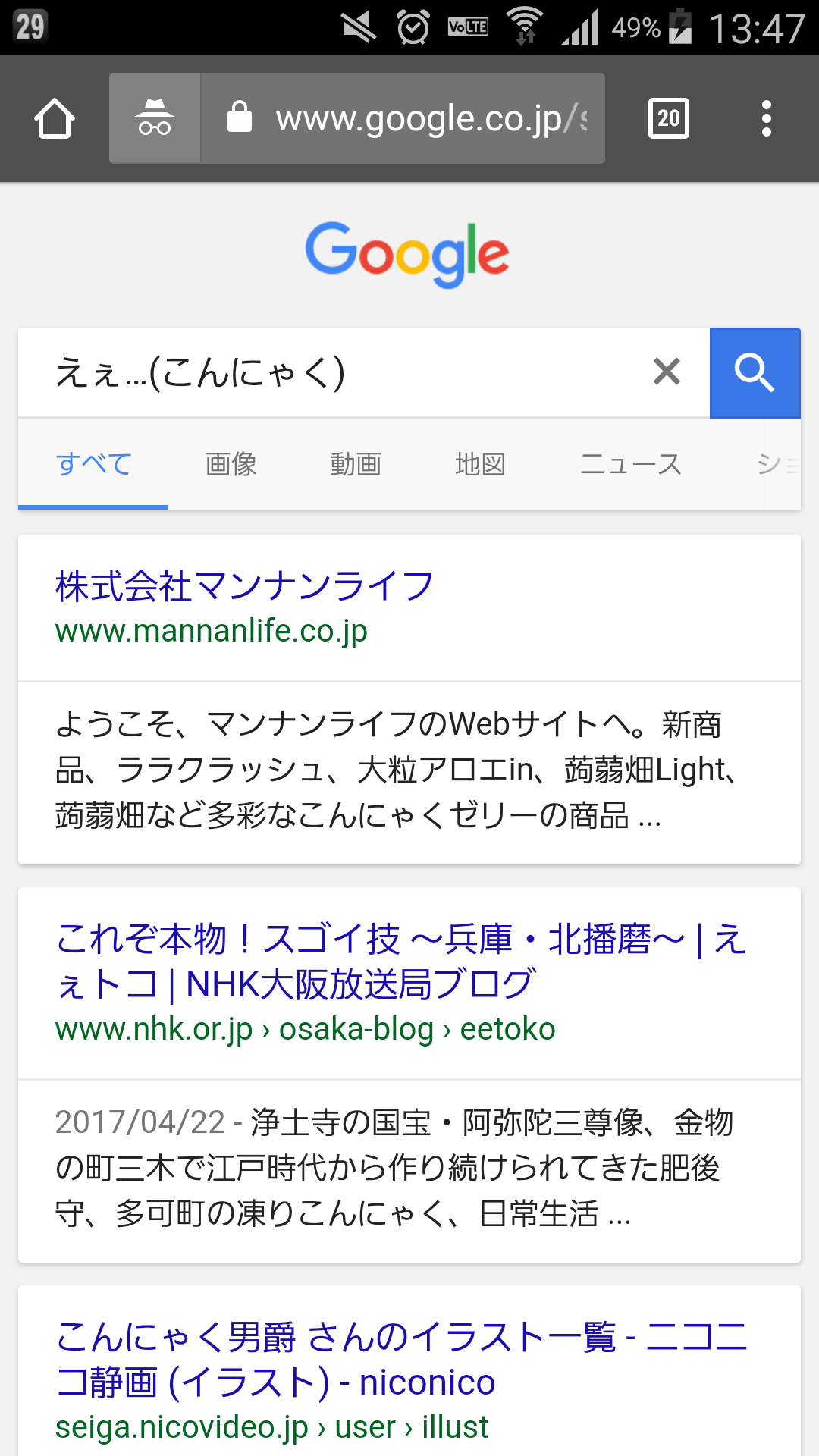
Task: Select the すべて tab
Action: [94, 463]
